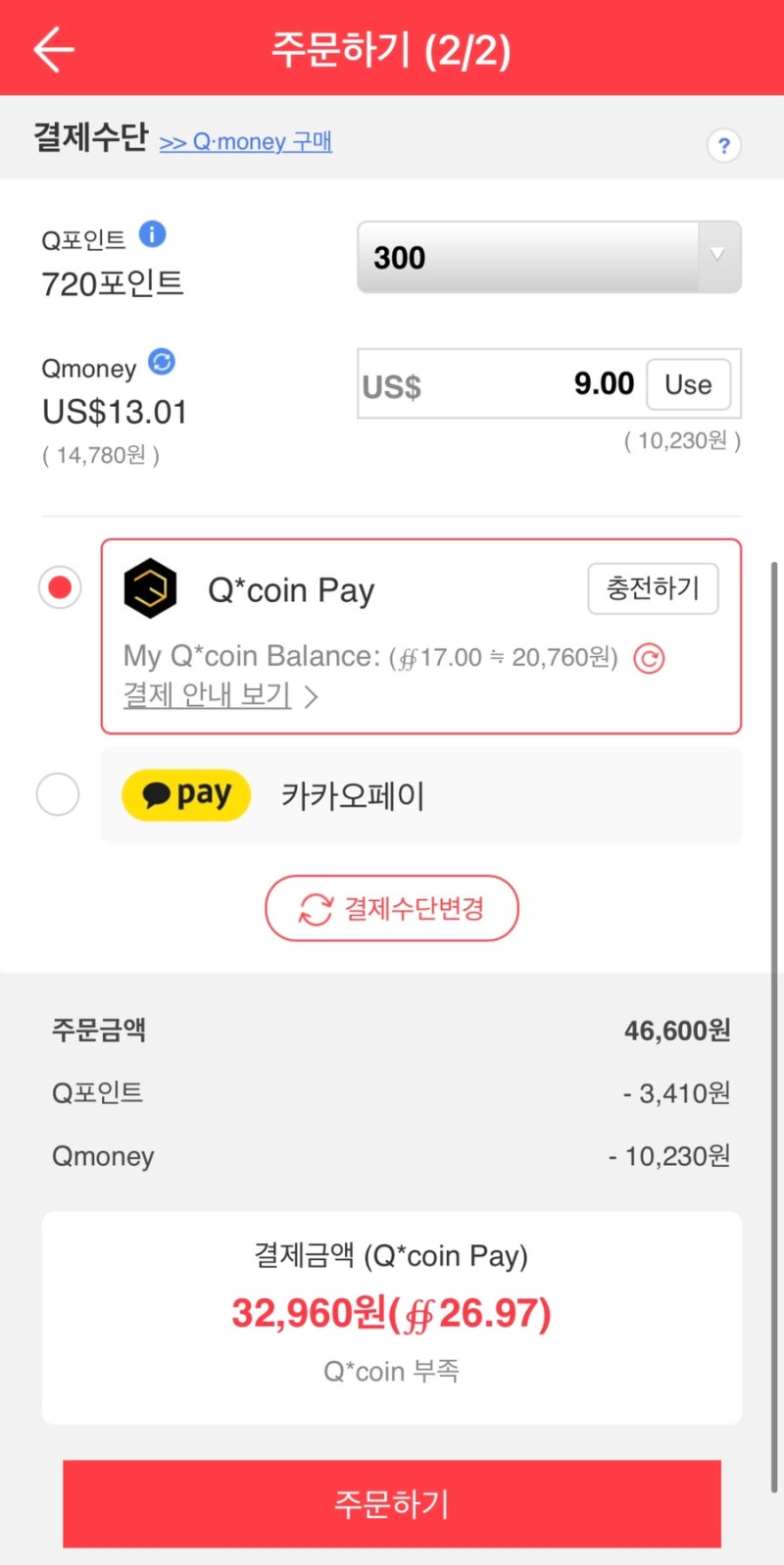Click the 결제 안내 보기 link
The width and height of the screenshot is (784, 1565).
click(206, 695)
